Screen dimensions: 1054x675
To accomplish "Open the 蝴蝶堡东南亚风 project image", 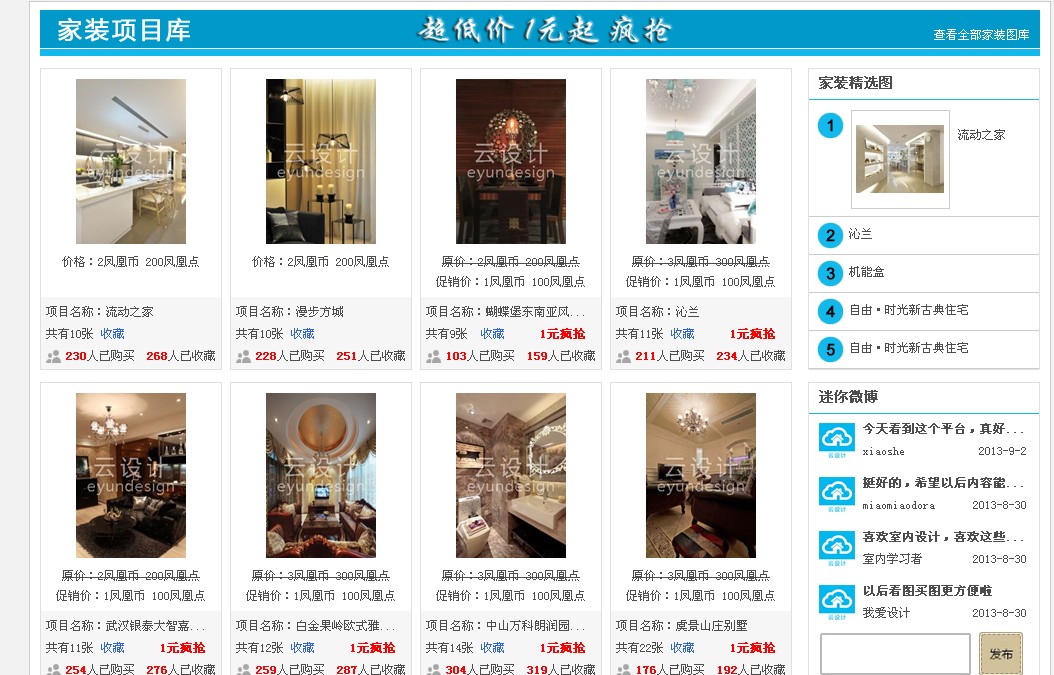I will pyautogui.click(x=511, y=161).
